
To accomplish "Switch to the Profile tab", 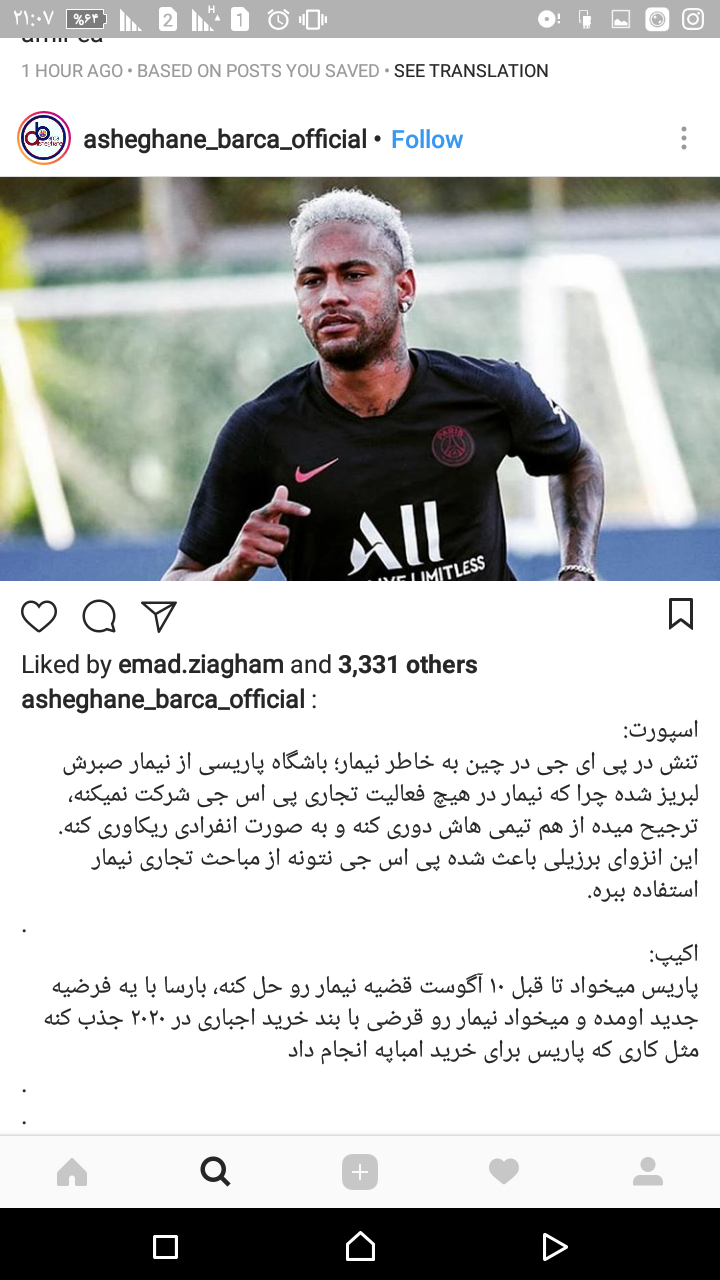I will pos(648,1172).
